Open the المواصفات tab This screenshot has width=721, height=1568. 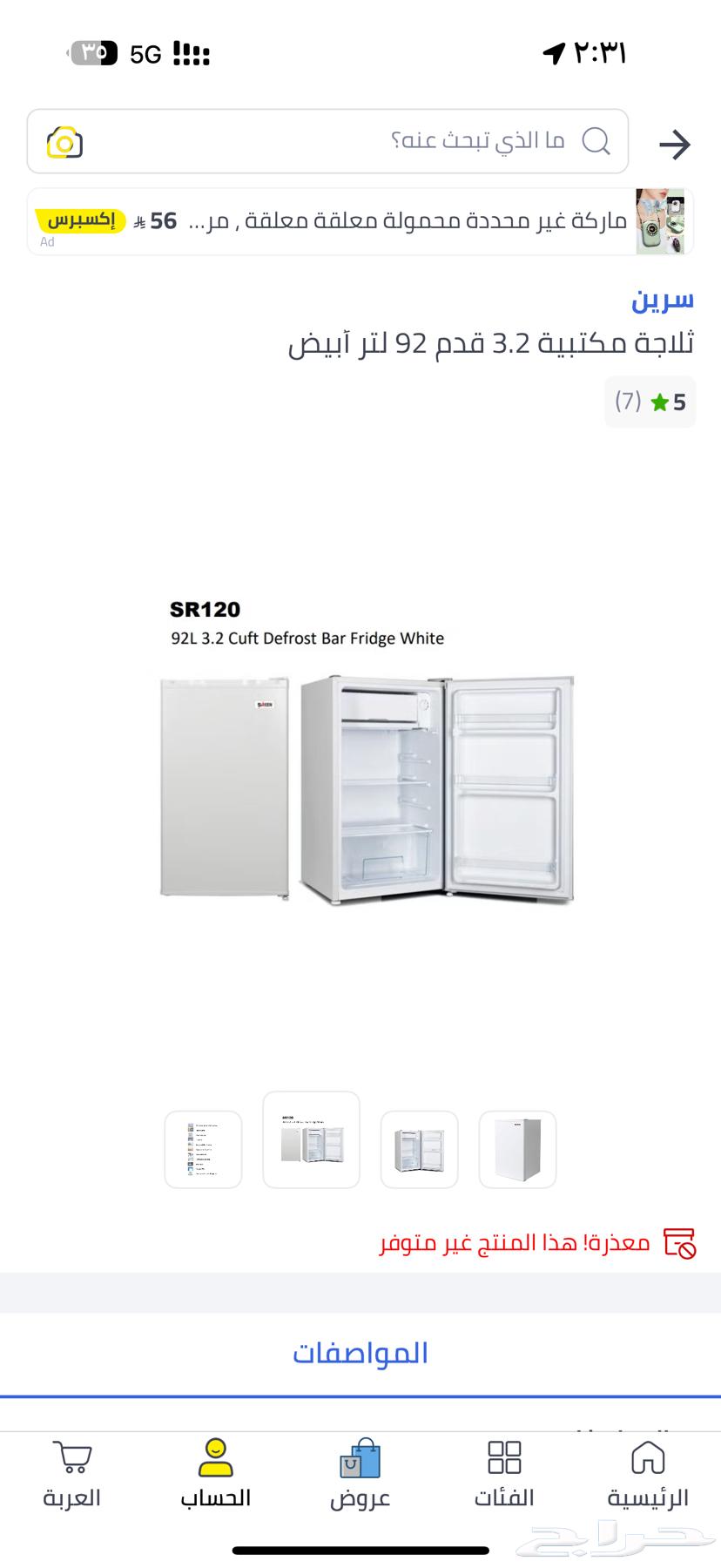tap(360, 1353)
